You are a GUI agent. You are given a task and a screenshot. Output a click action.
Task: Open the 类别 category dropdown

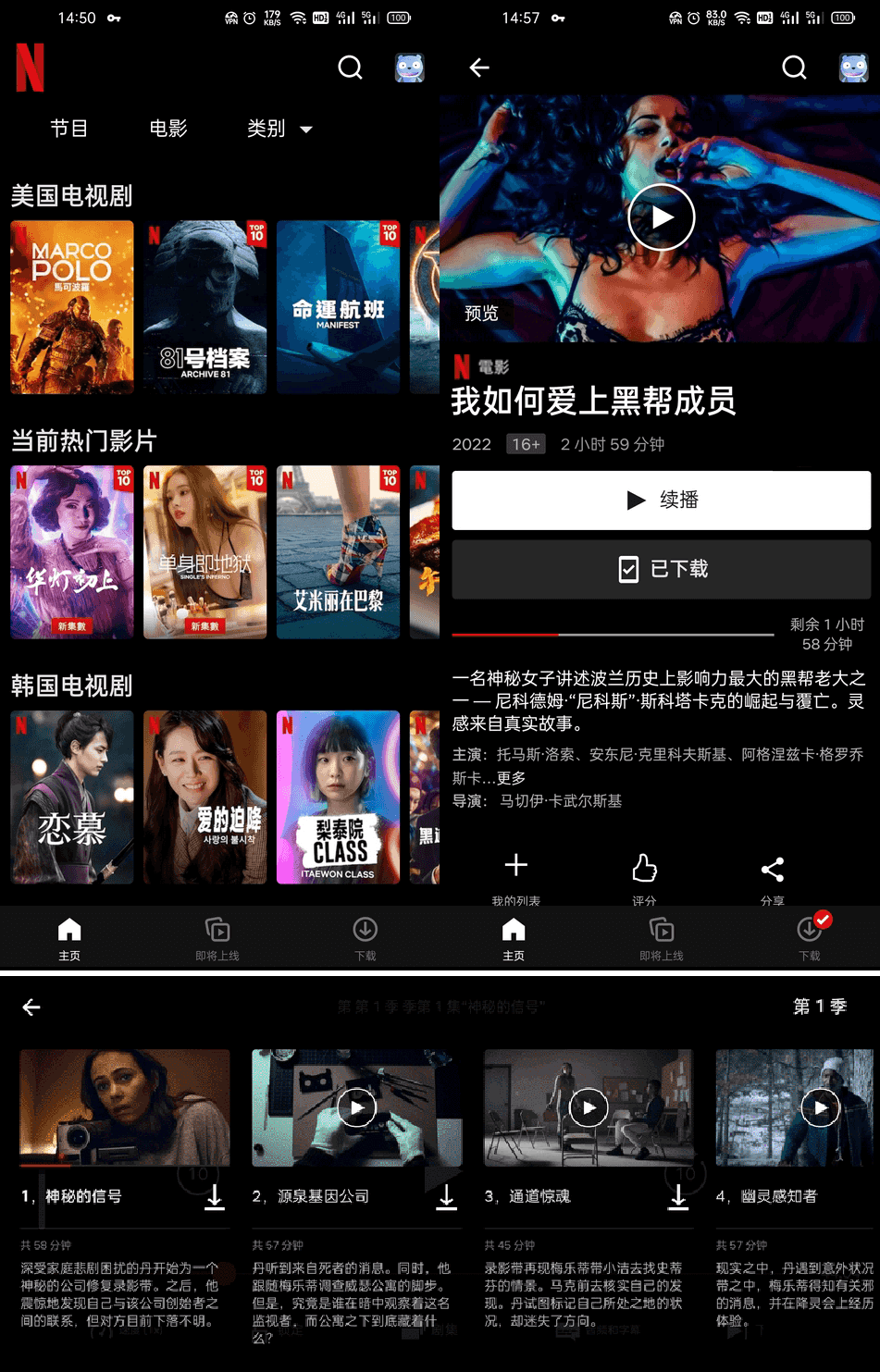279,129
